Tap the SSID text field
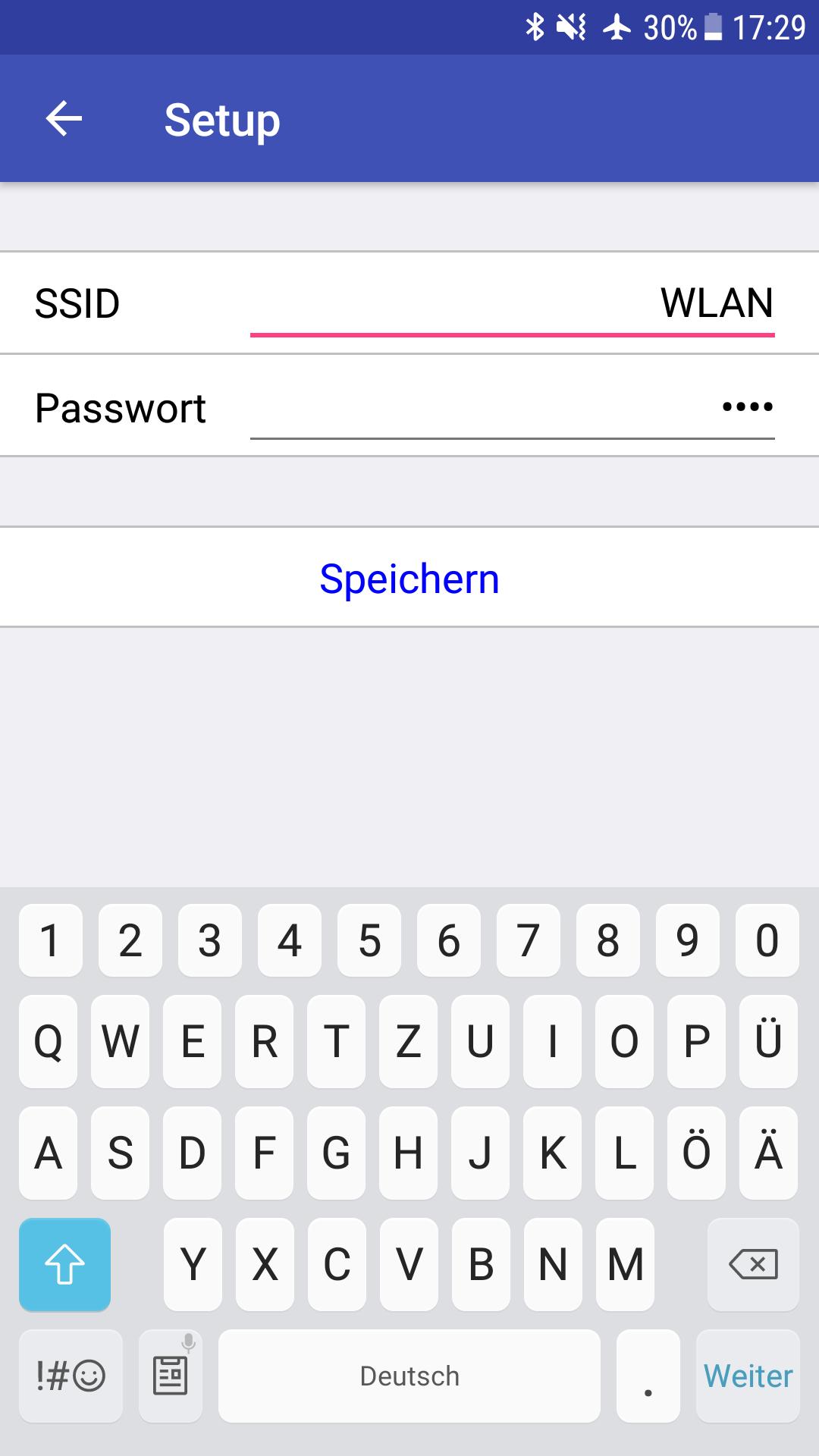 click(x=512, y=303)
